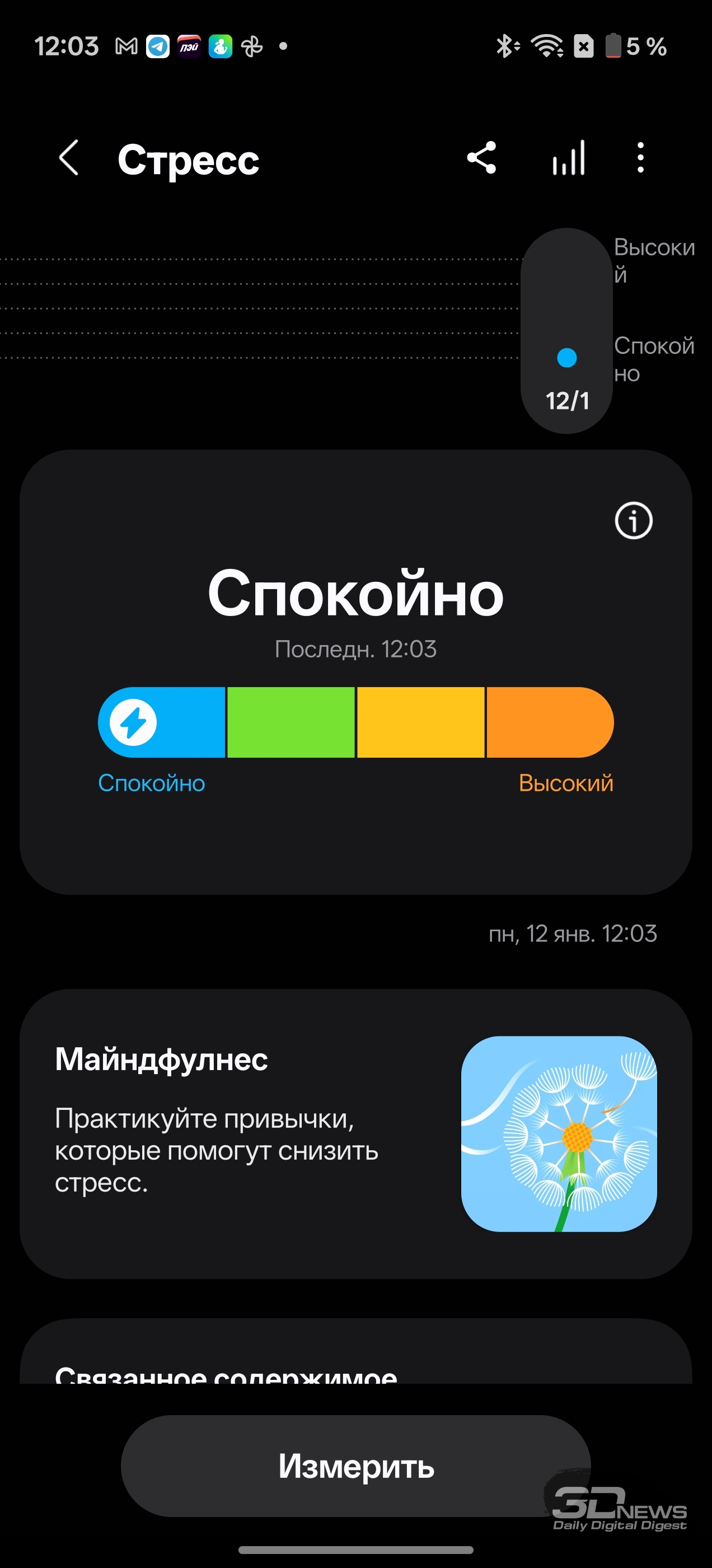Image resolution: width=712 pixels, height=1568 pixels.
Task: Go back from the Стресс screen
Action: point(69,158)
